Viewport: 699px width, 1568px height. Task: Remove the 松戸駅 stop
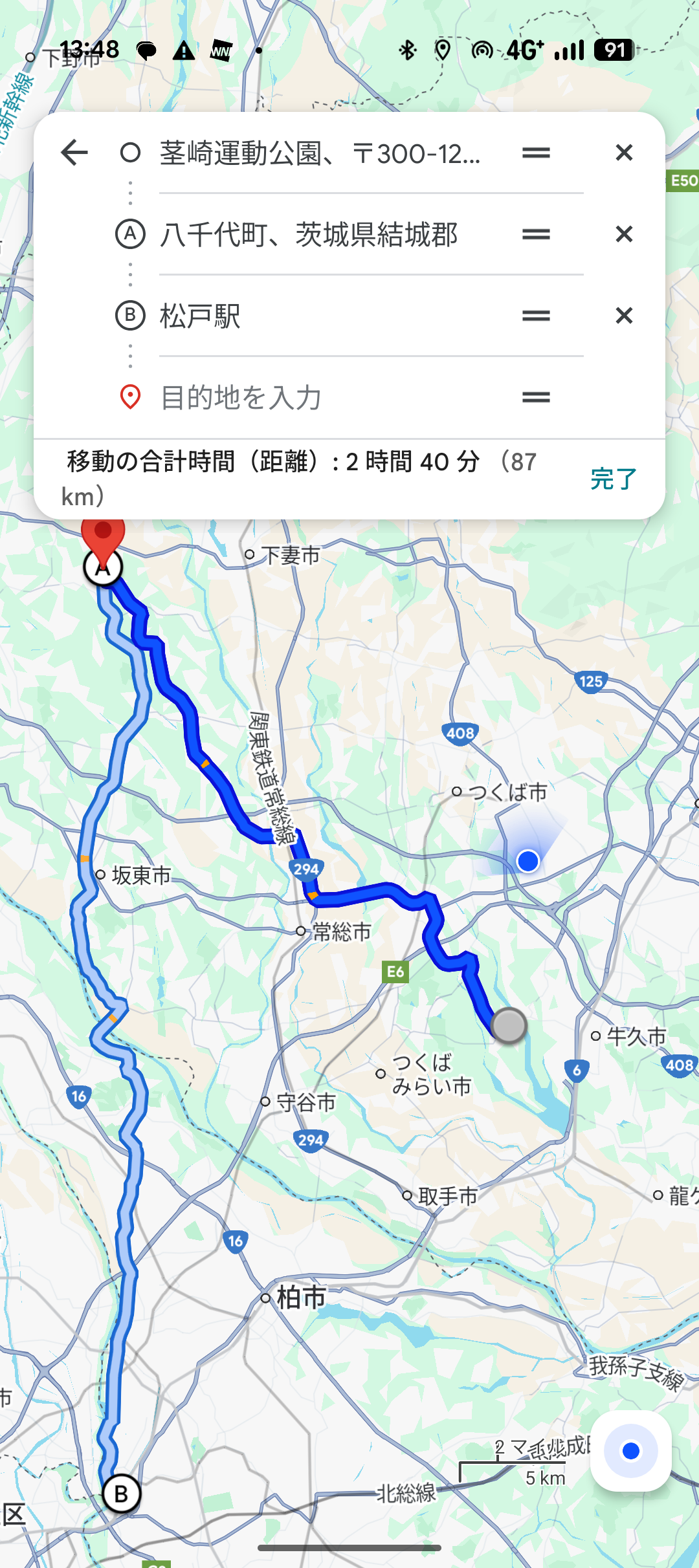coord(624,316)
